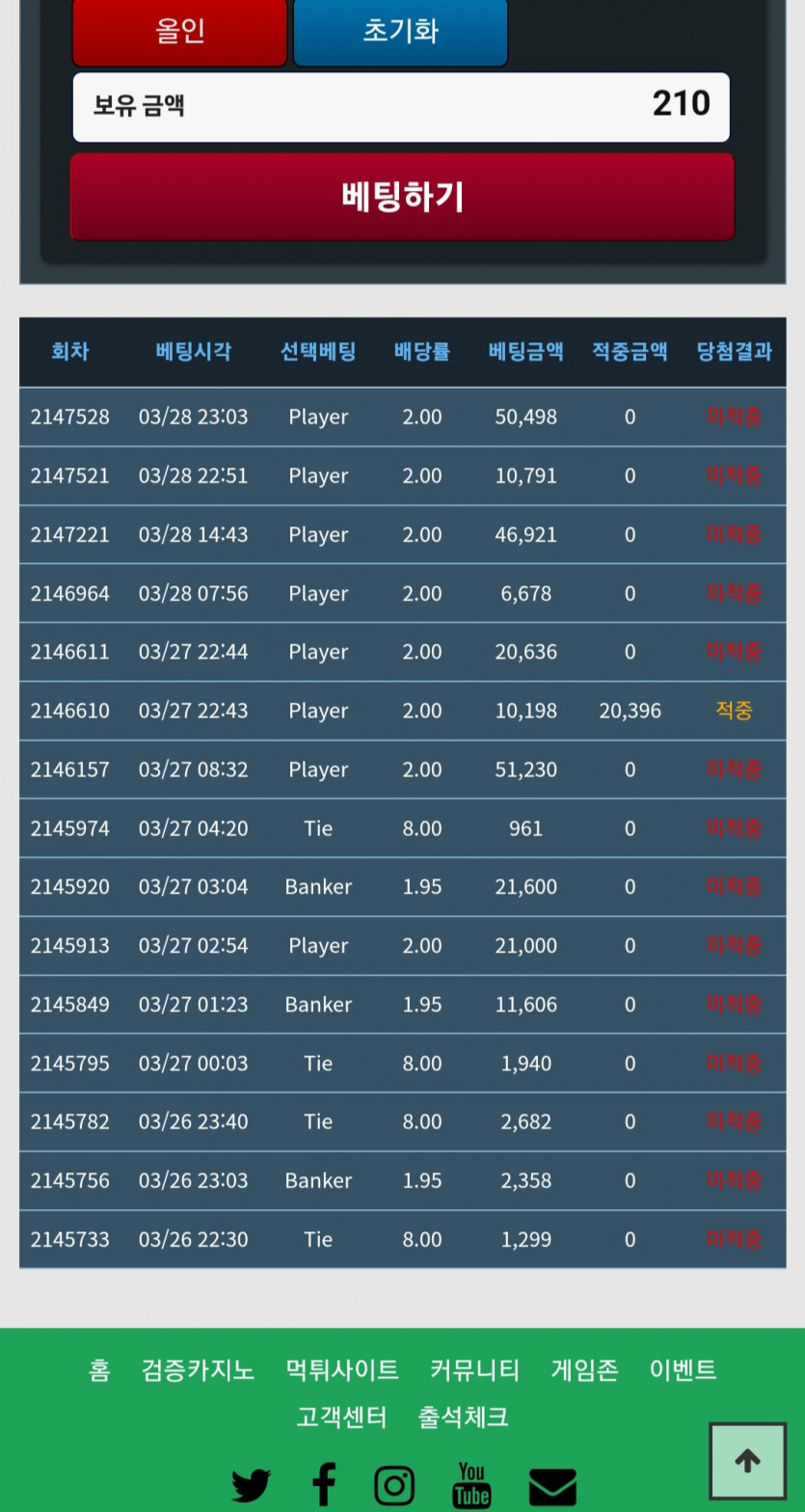Viewport: 805px width, 1512px height.
Task: Open 고객센터 customer support
Action: click(x=342, y=1417)
